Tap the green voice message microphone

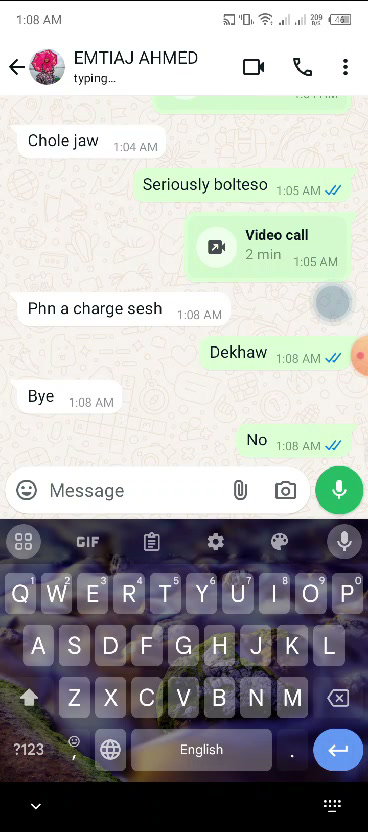coord(339,490)
